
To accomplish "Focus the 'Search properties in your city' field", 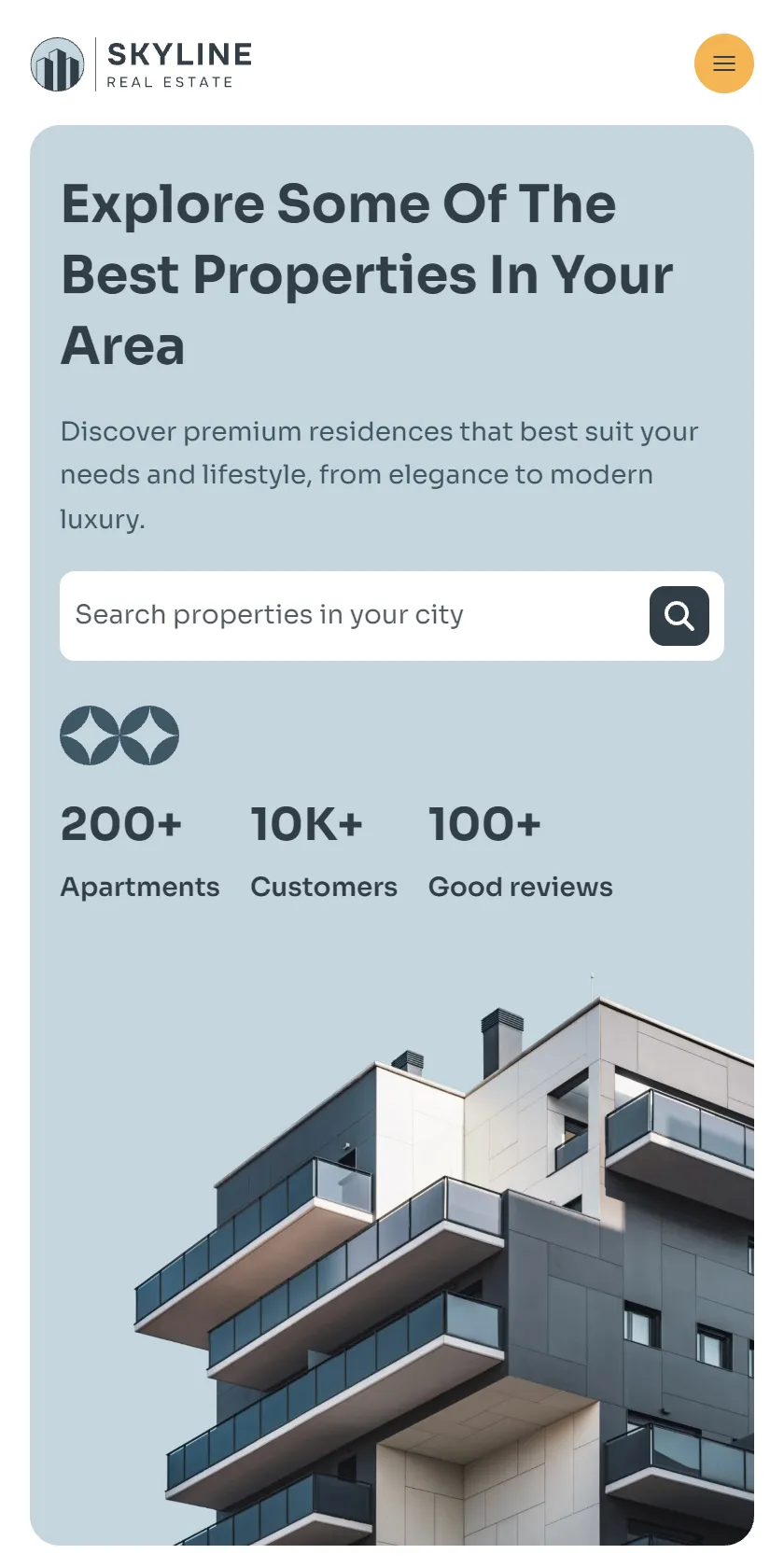I will (355, 615).
